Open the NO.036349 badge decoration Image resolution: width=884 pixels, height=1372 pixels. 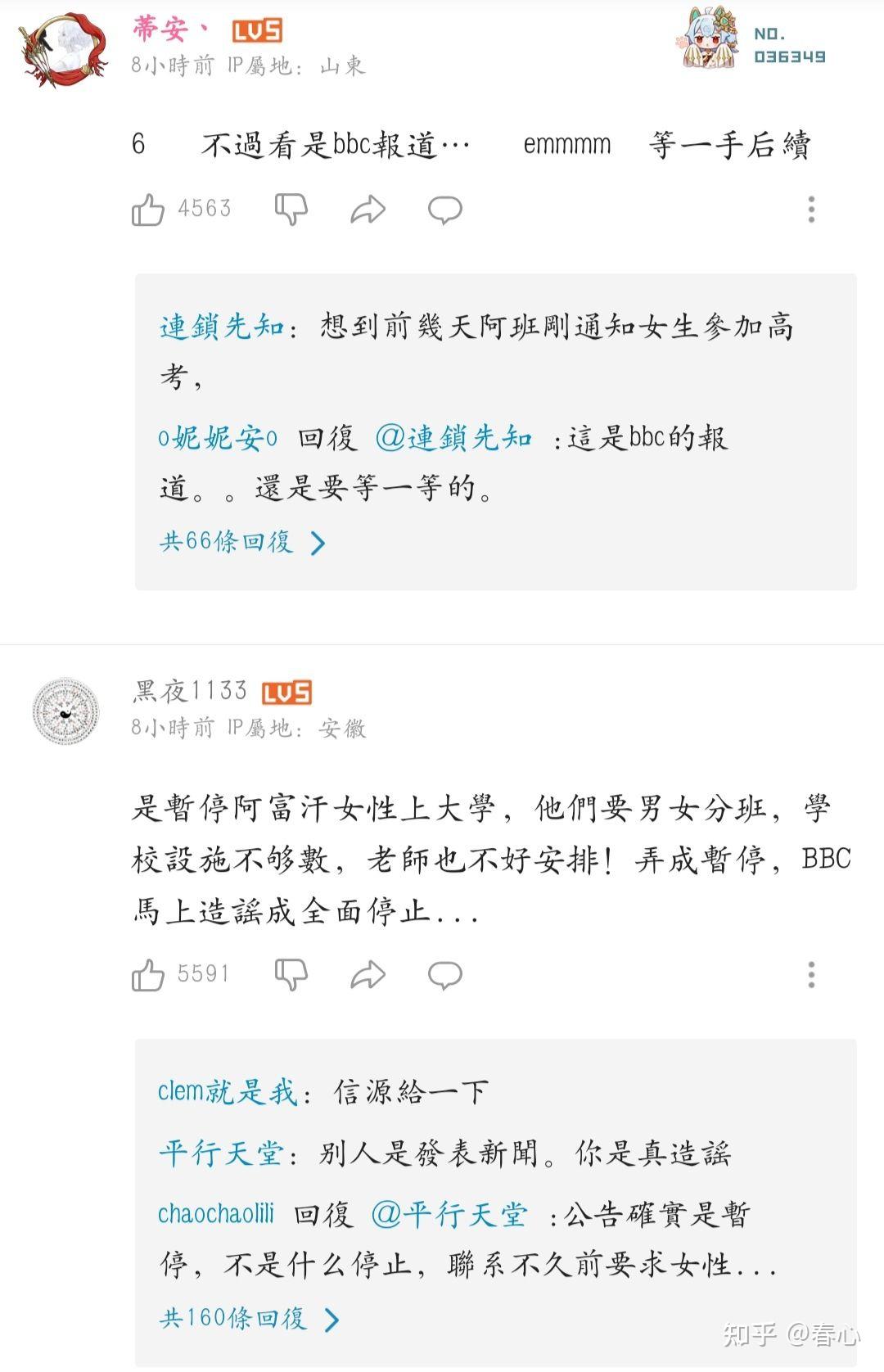(x=751, y=44)
